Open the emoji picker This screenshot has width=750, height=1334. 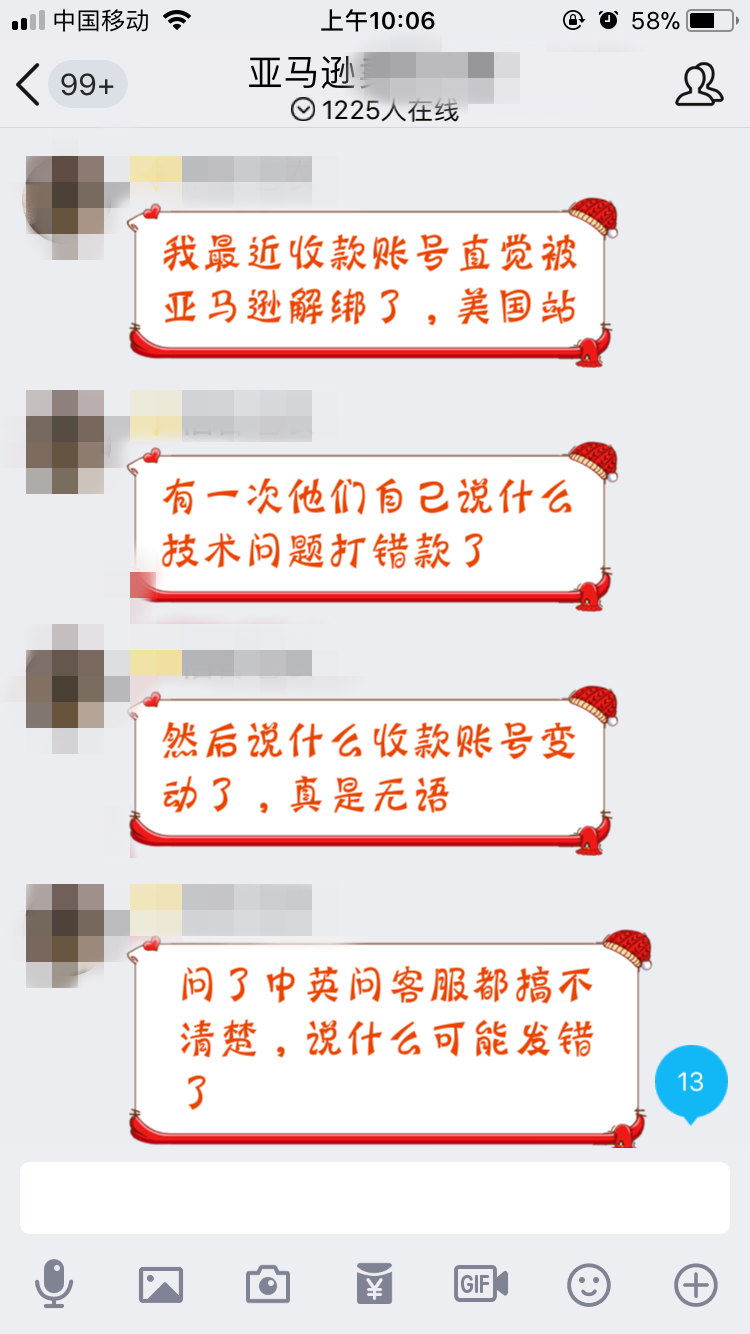click(589, 1284)
